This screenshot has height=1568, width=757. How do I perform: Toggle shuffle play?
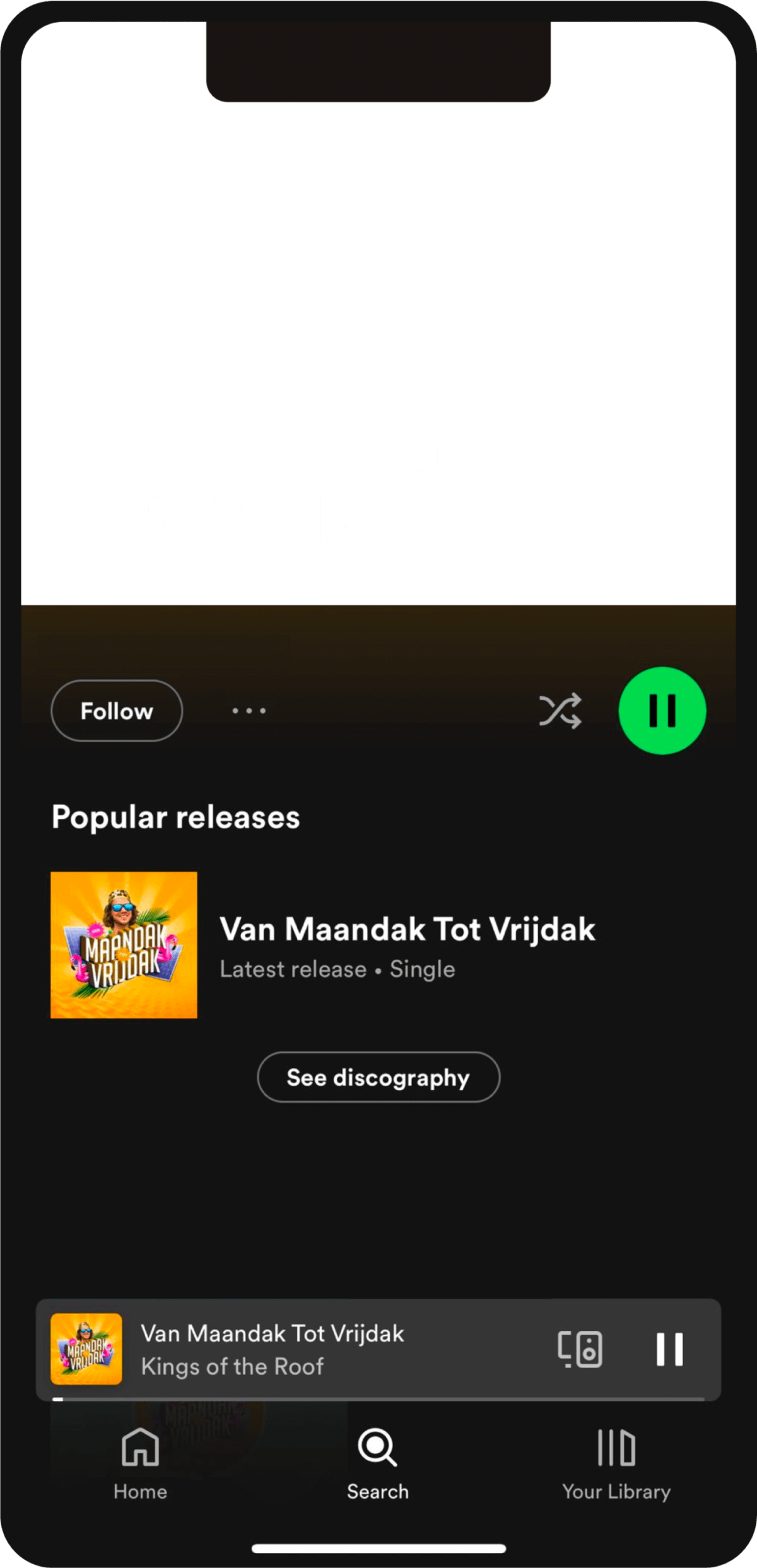pos(560,711)
